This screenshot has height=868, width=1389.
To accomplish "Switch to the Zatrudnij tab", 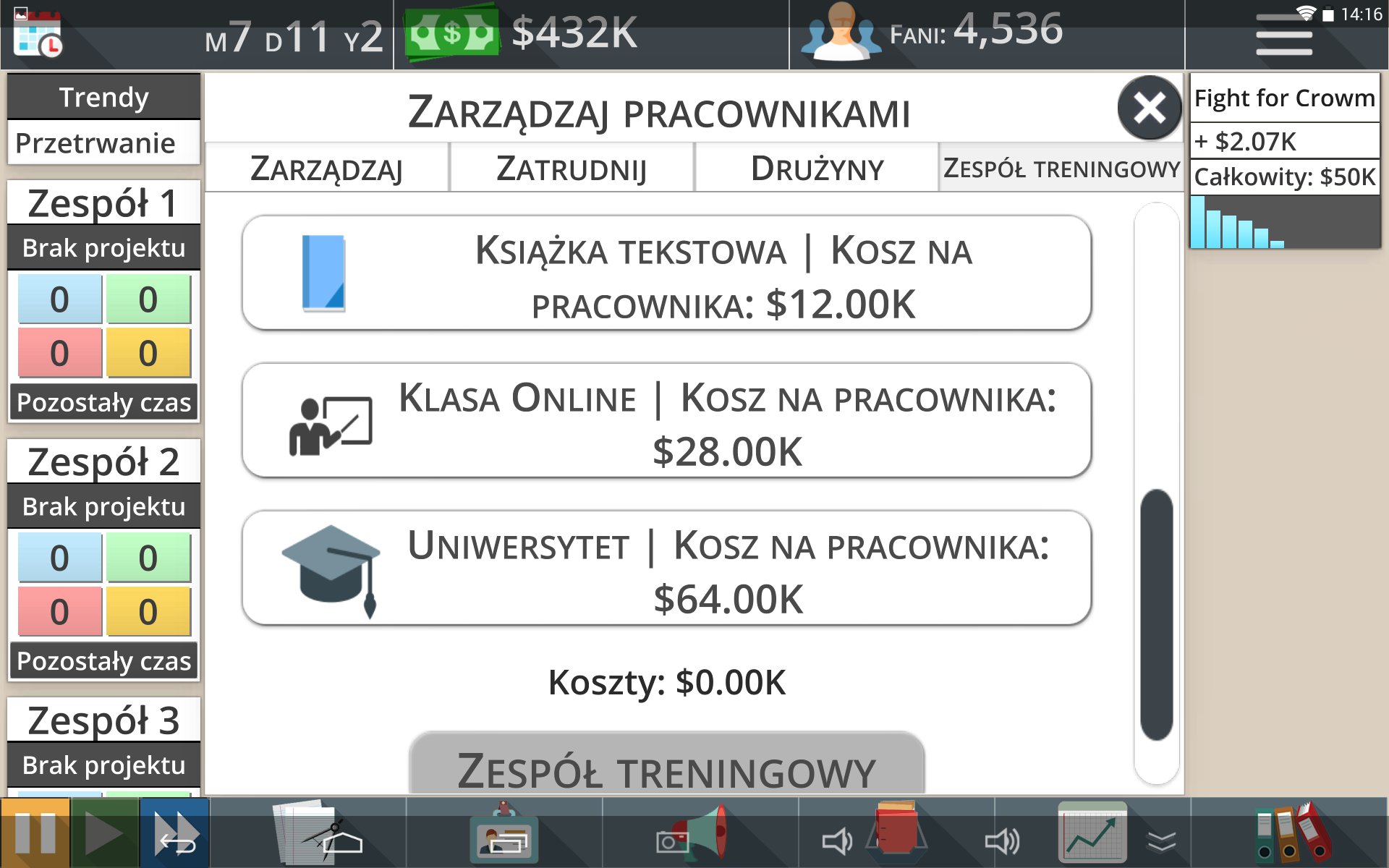I will [x=571, y=169].
